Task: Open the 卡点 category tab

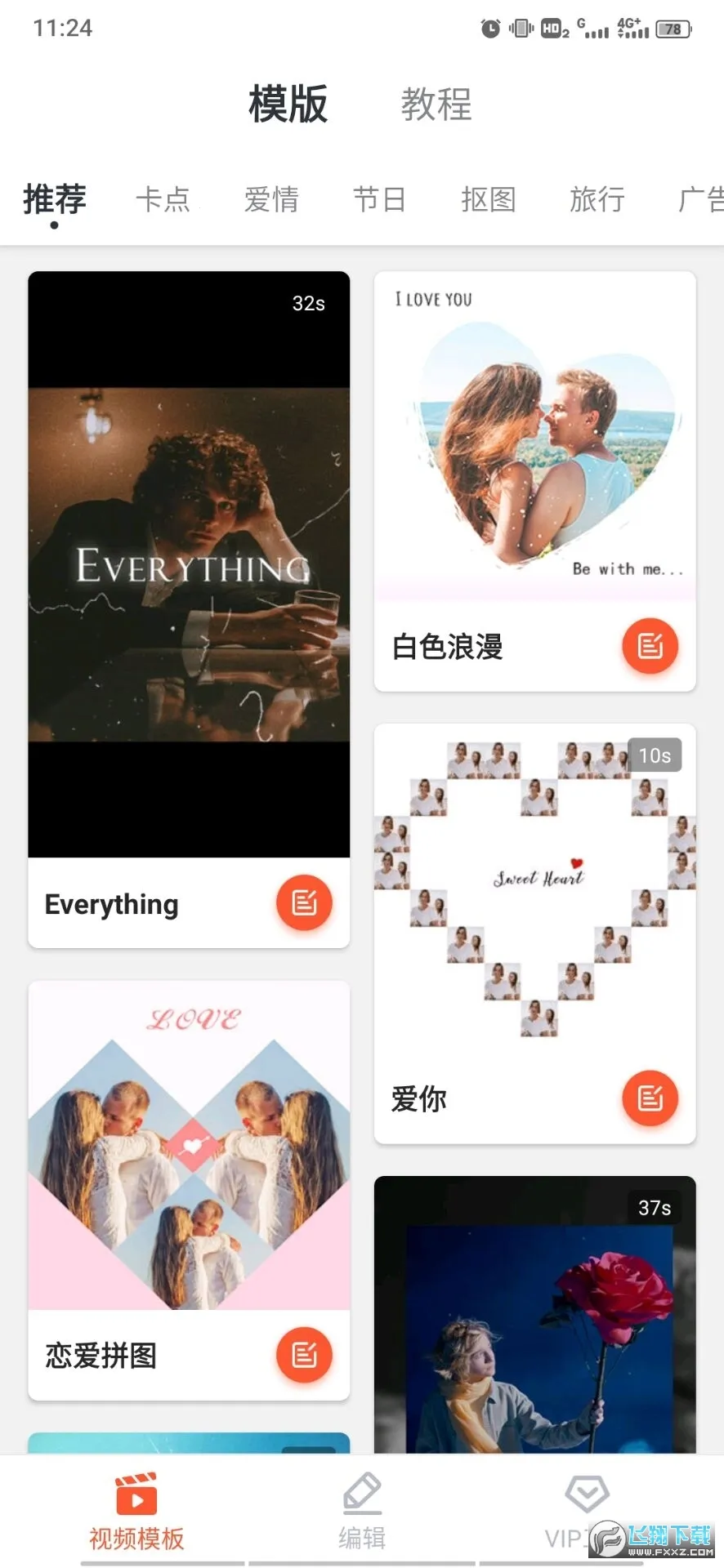Action: click(x=163, y=199)
